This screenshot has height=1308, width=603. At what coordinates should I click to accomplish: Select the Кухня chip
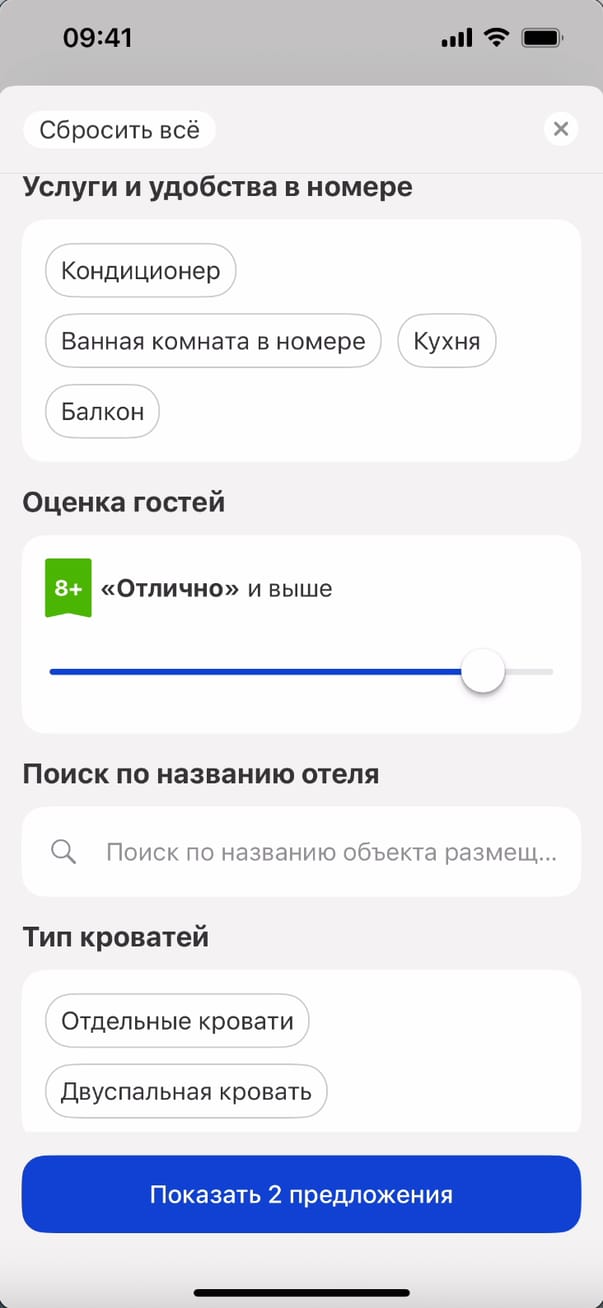point(447,341)
